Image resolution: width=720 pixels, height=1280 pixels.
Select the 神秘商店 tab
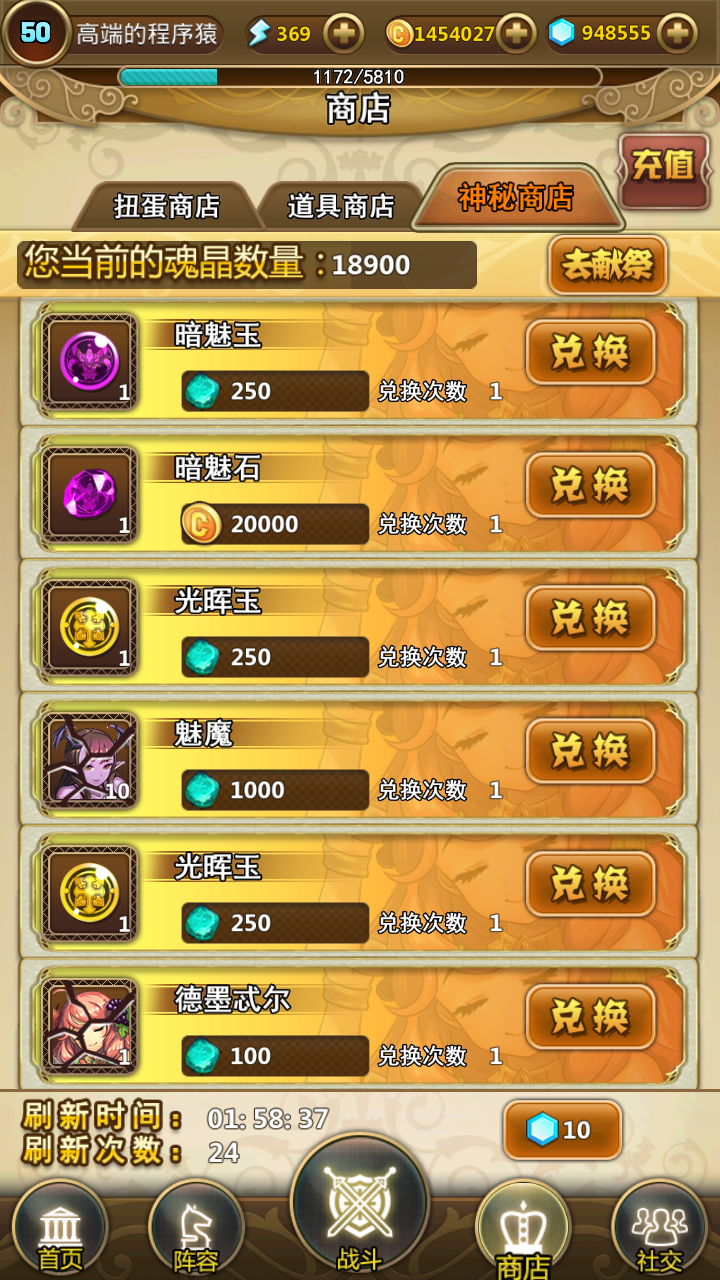pyautogui.click(x=516, y=198)
